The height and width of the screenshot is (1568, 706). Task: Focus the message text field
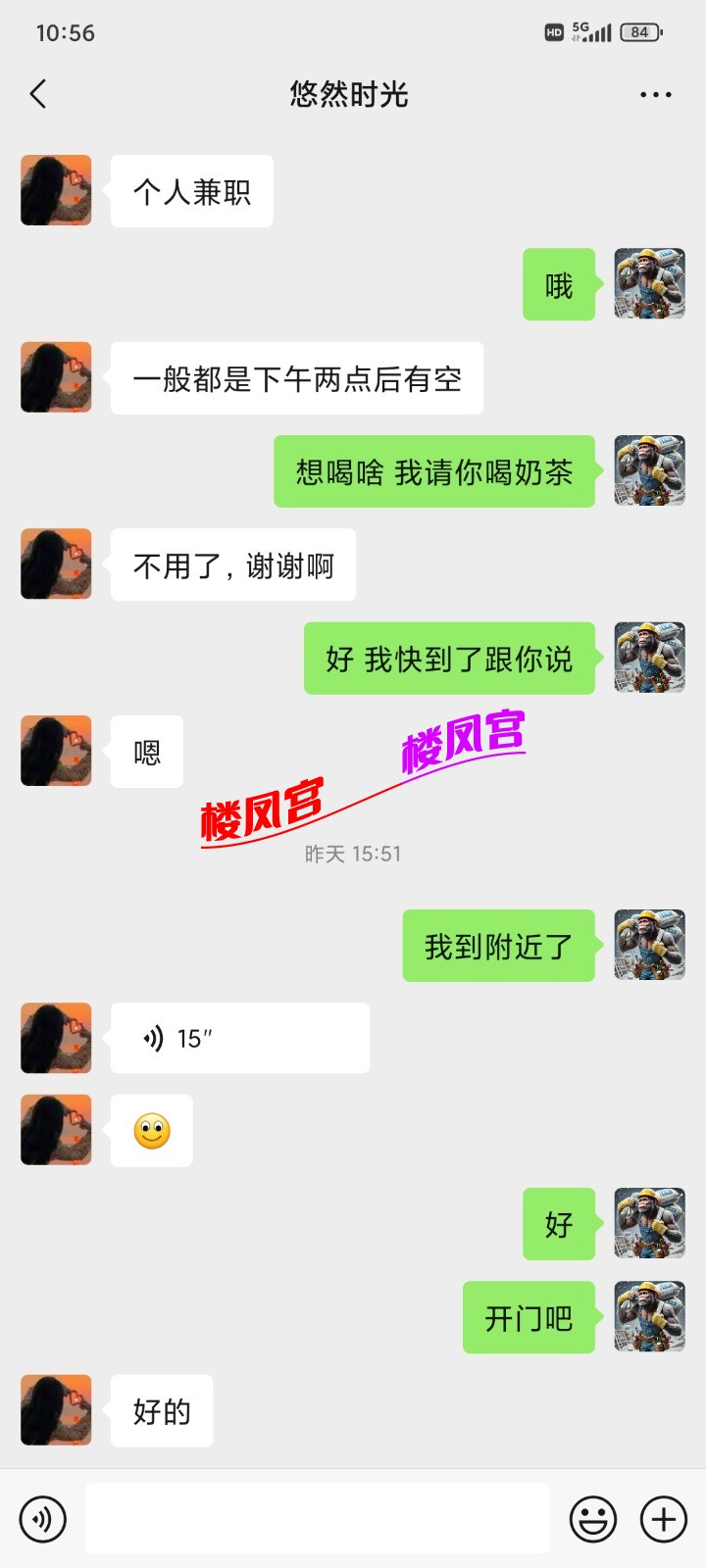(317, 1518)
